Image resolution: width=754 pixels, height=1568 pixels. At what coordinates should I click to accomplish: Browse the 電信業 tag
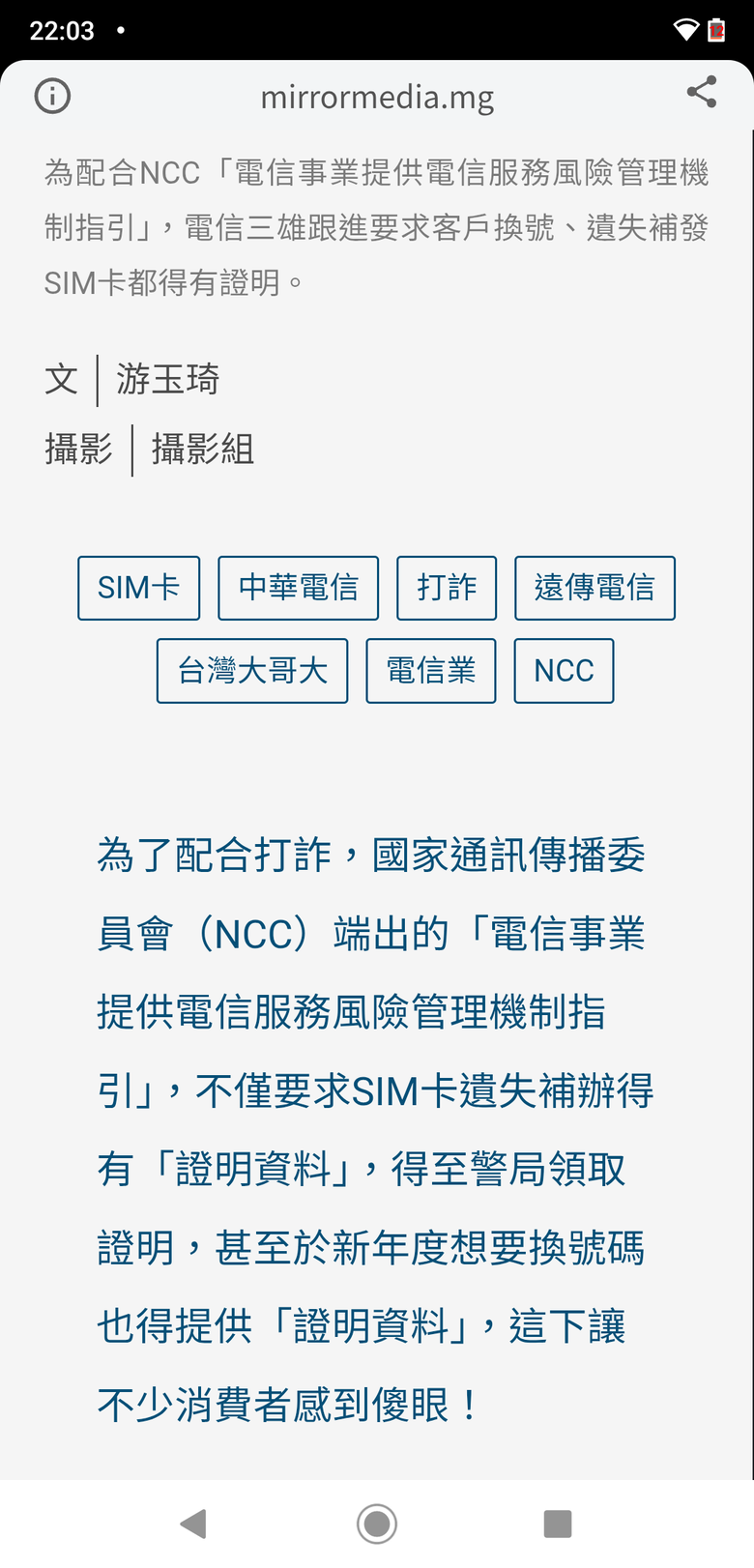point(431,671)
